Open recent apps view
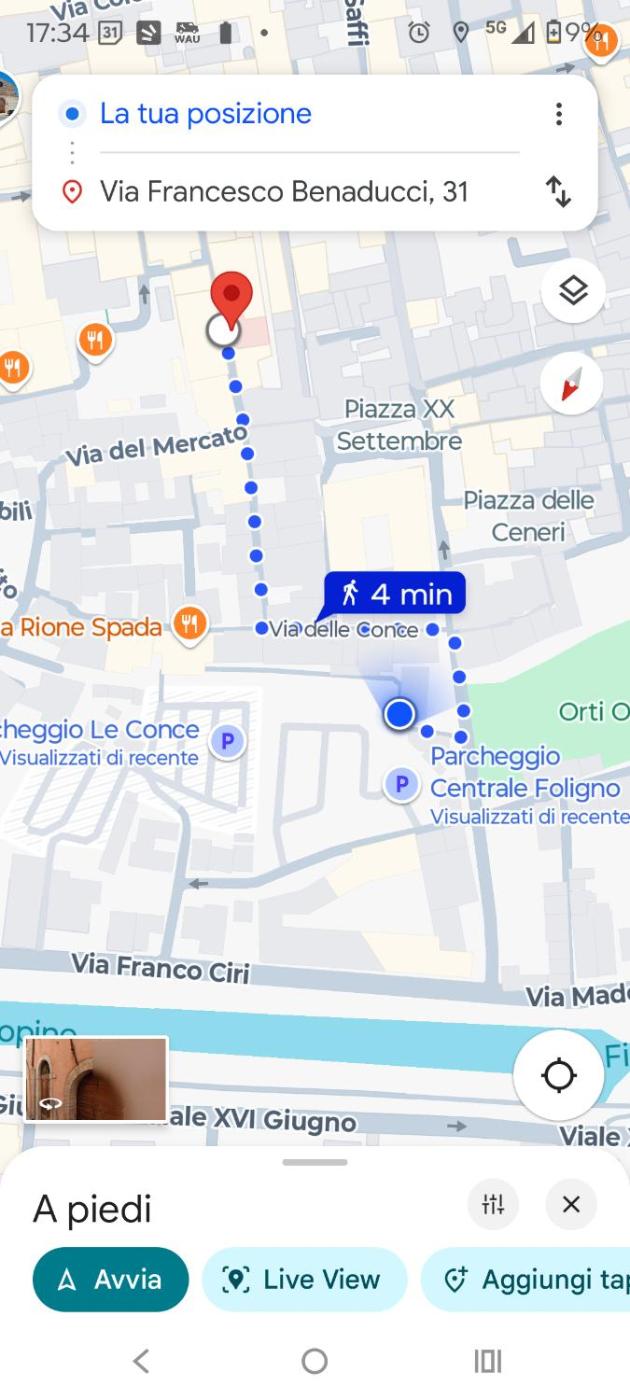630x1400 pixels. click(x=487, y=1361)
